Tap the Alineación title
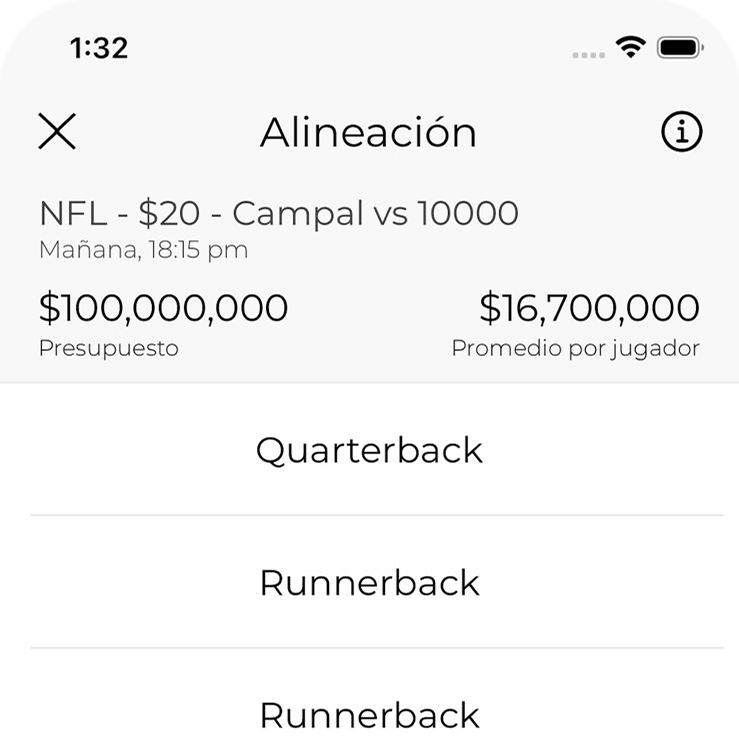The width and height of the screenshot is (739, 745). pyautogui.click(x=369, y=131)
